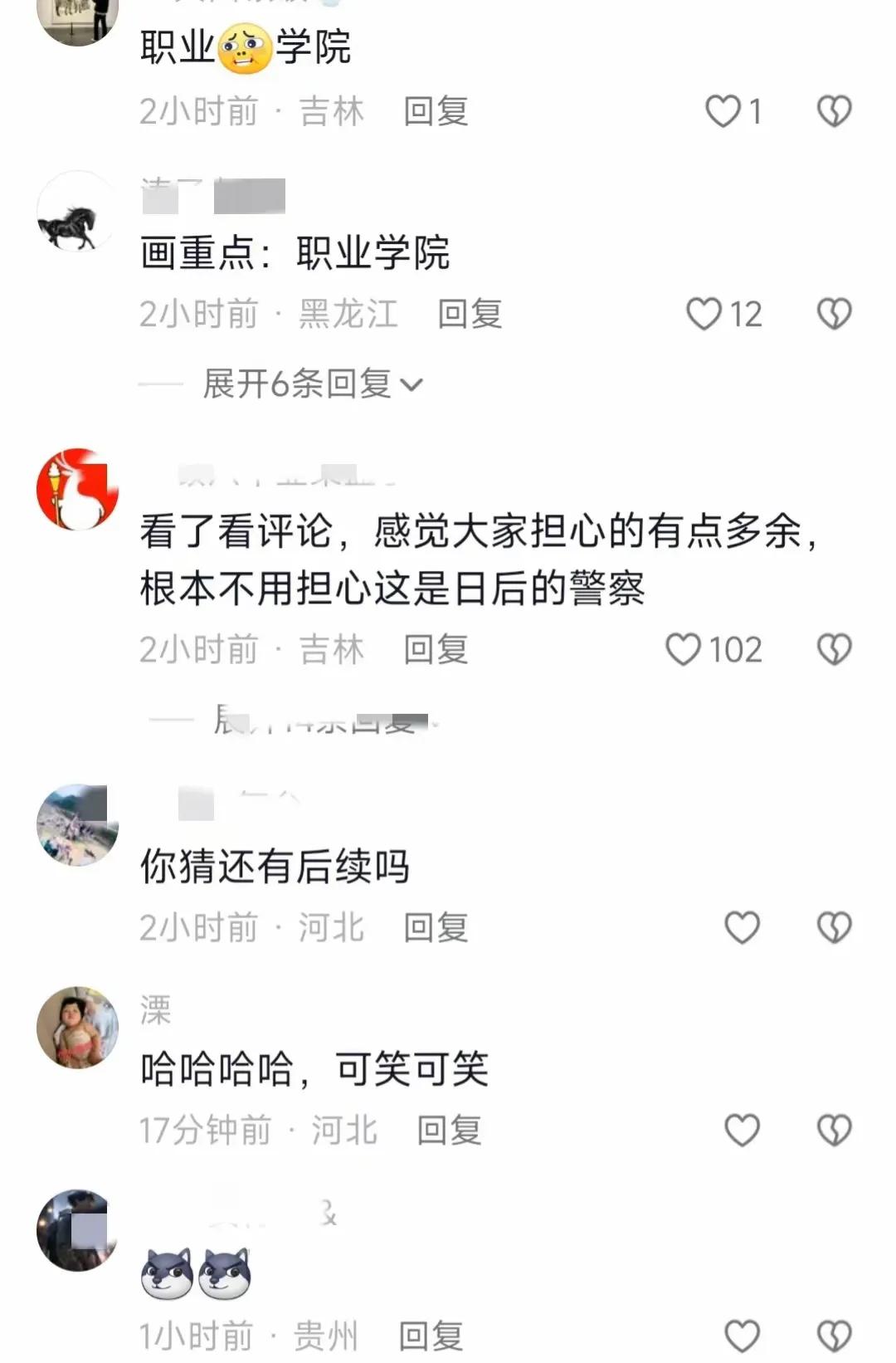Image resolution: width=896 pixels, height=1363 pixels.
Task: Reply to the dog-emoji comment from 贵州
Action: 431,1336
